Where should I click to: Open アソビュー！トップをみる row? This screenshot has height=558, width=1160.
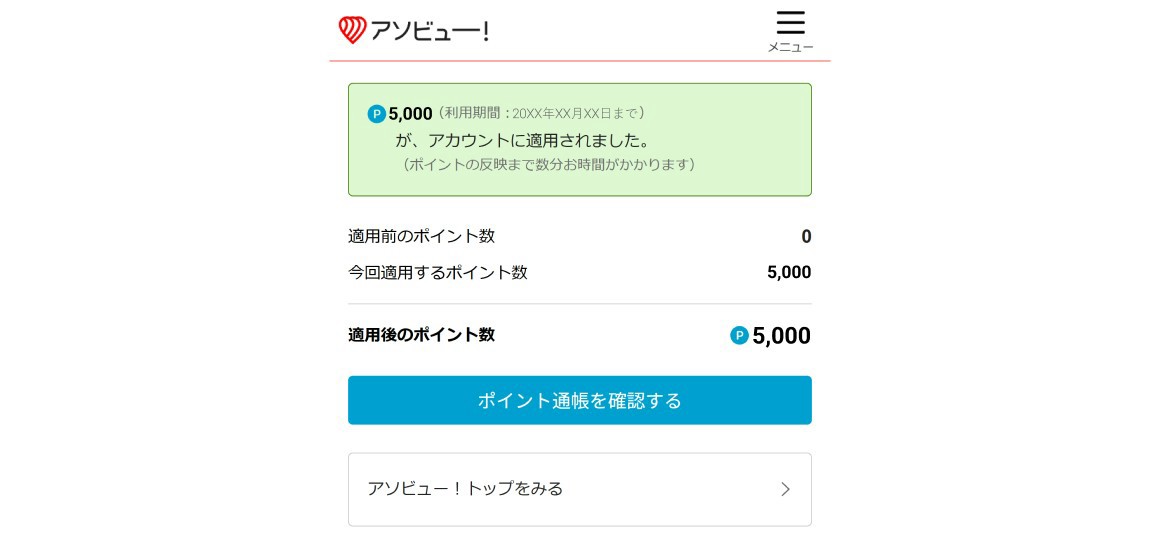tap(579, 489)
